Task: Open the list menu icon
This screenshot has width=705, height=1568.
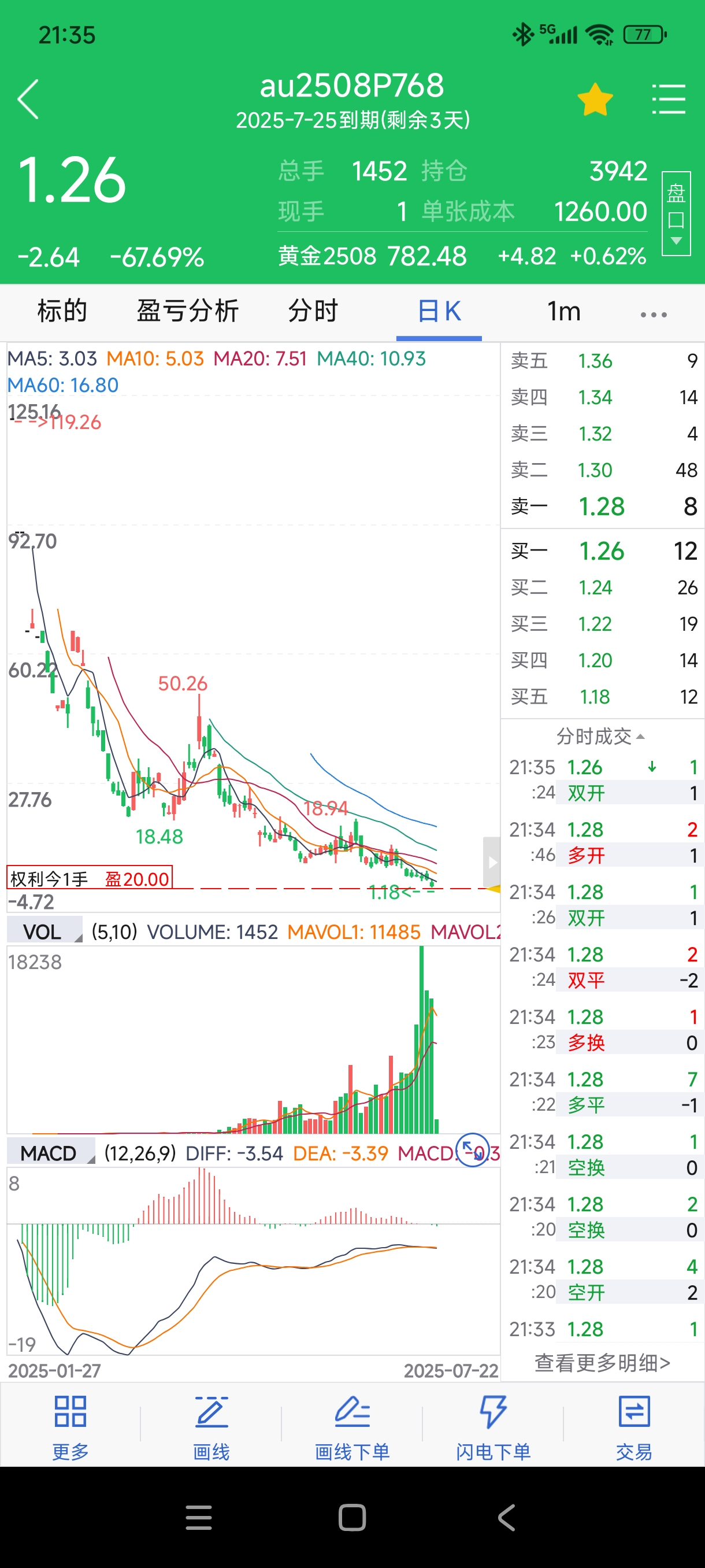Action: coord(669,100)
